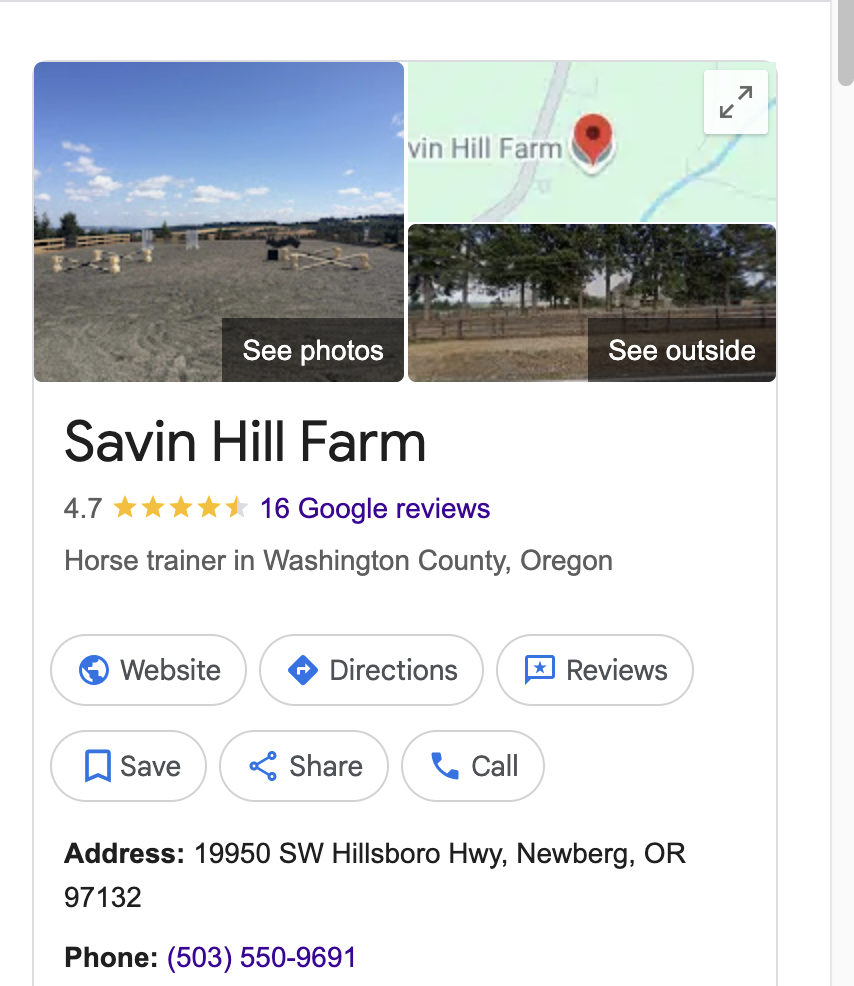Save Savin Hill Farm to a list
The height and width of the screenshot is (986, 854).
coord(128,766)
